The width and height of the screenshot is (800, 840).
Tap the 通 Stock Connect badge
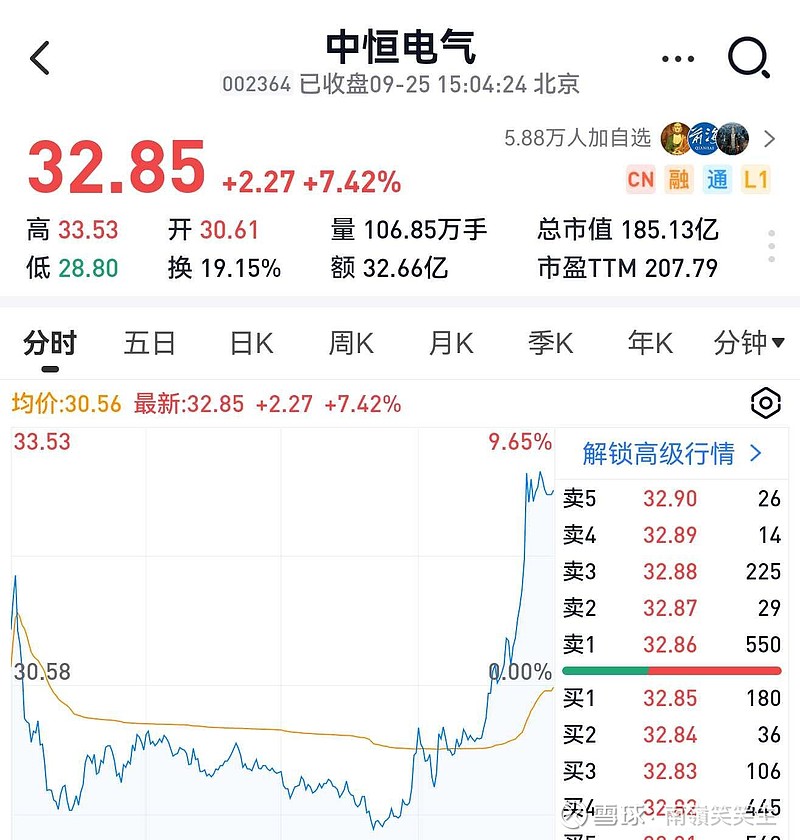pyautogui.click(x=716, y=179)
